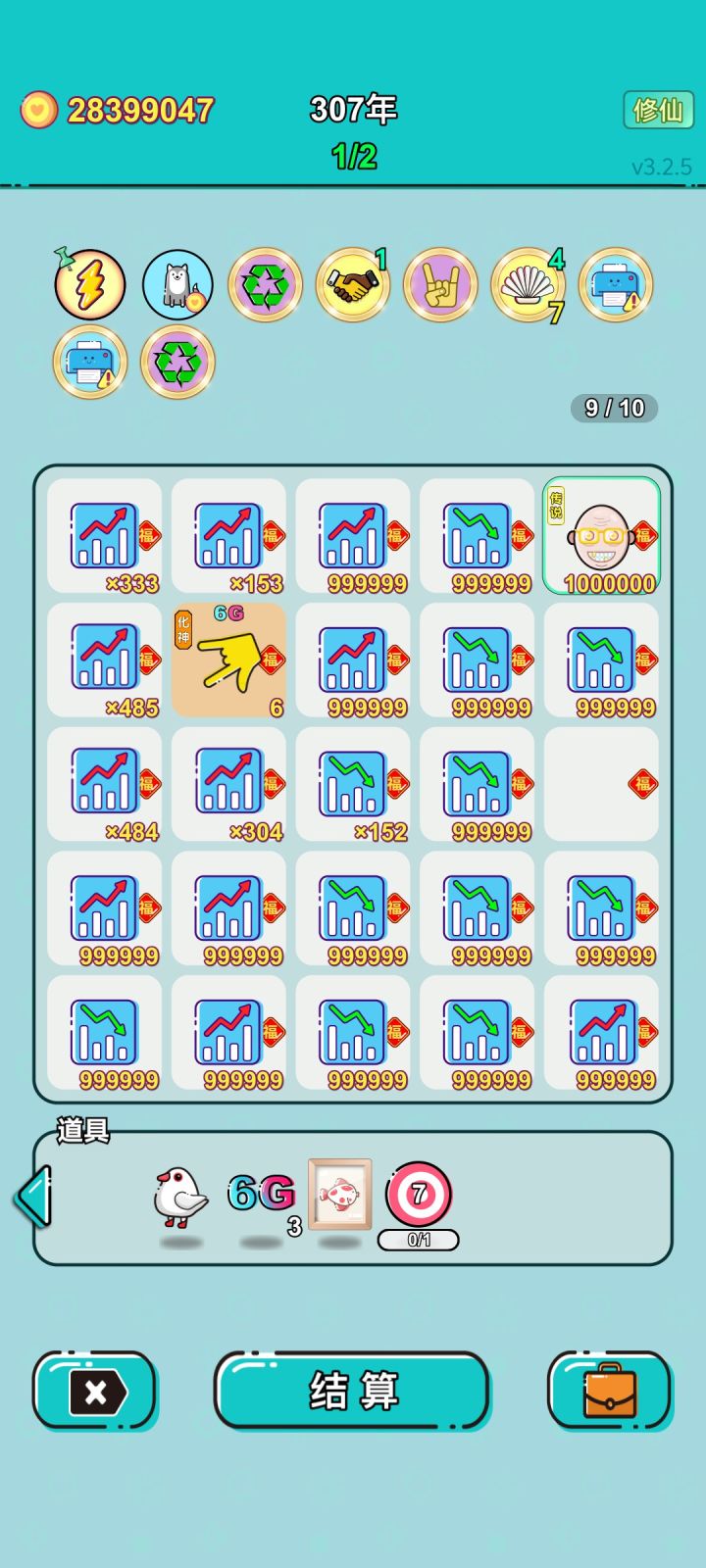The height and width of the screenshot is (1568, 706).
Task: Tap the 化神 pointing hand tile
Action: coord(228,660)
